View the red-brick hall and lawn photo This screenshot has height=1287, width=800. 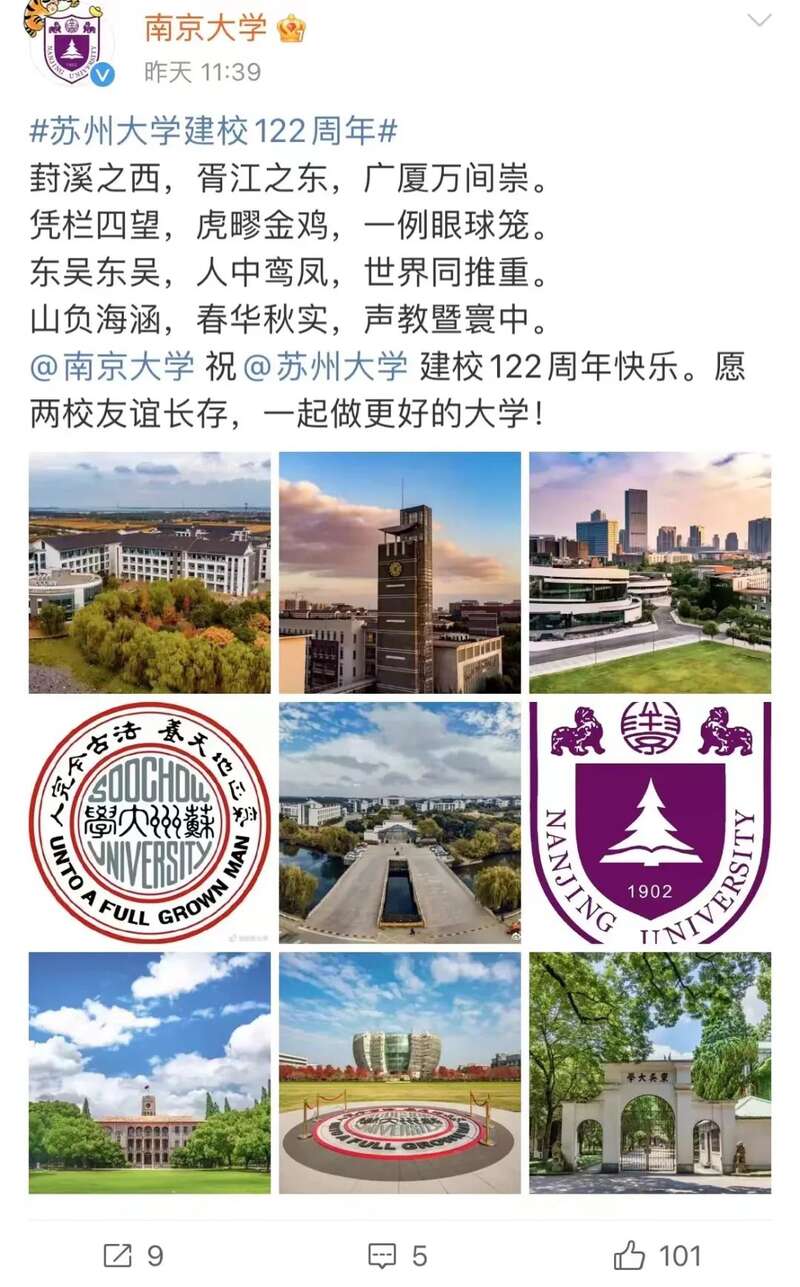coord(150,1073)
